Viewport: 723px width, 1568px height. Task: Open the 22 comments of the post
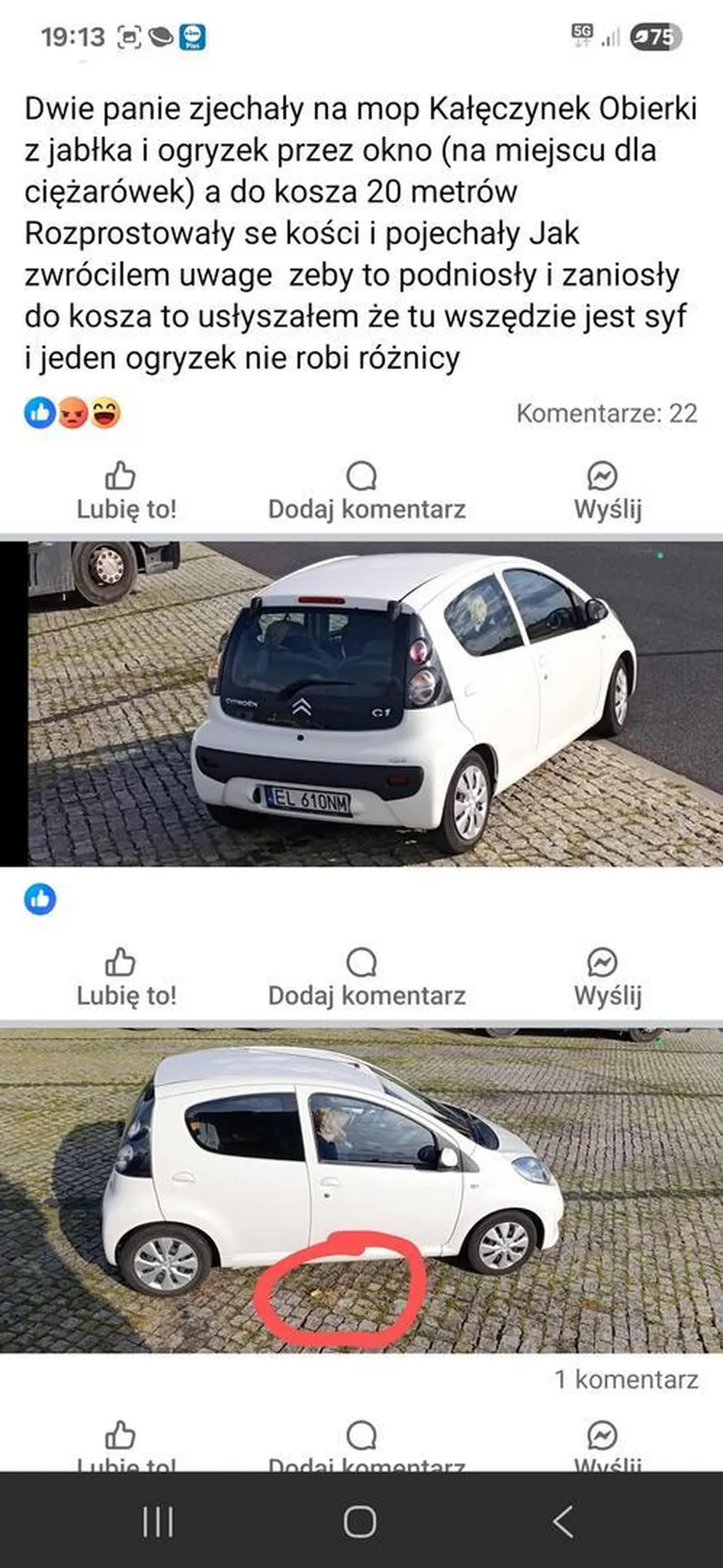point(606,413)
